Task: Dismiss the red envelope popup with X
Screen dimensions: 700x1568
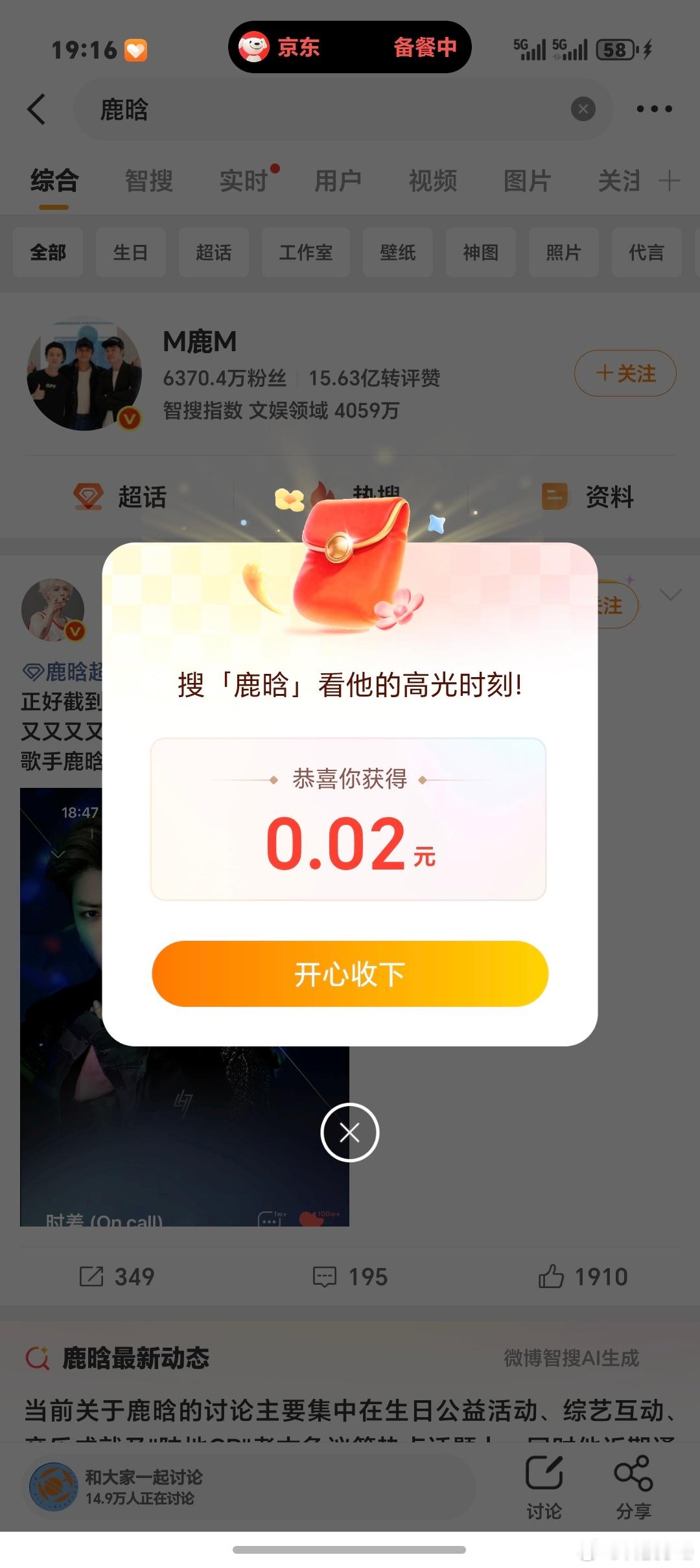Action: pos(350,1132)
